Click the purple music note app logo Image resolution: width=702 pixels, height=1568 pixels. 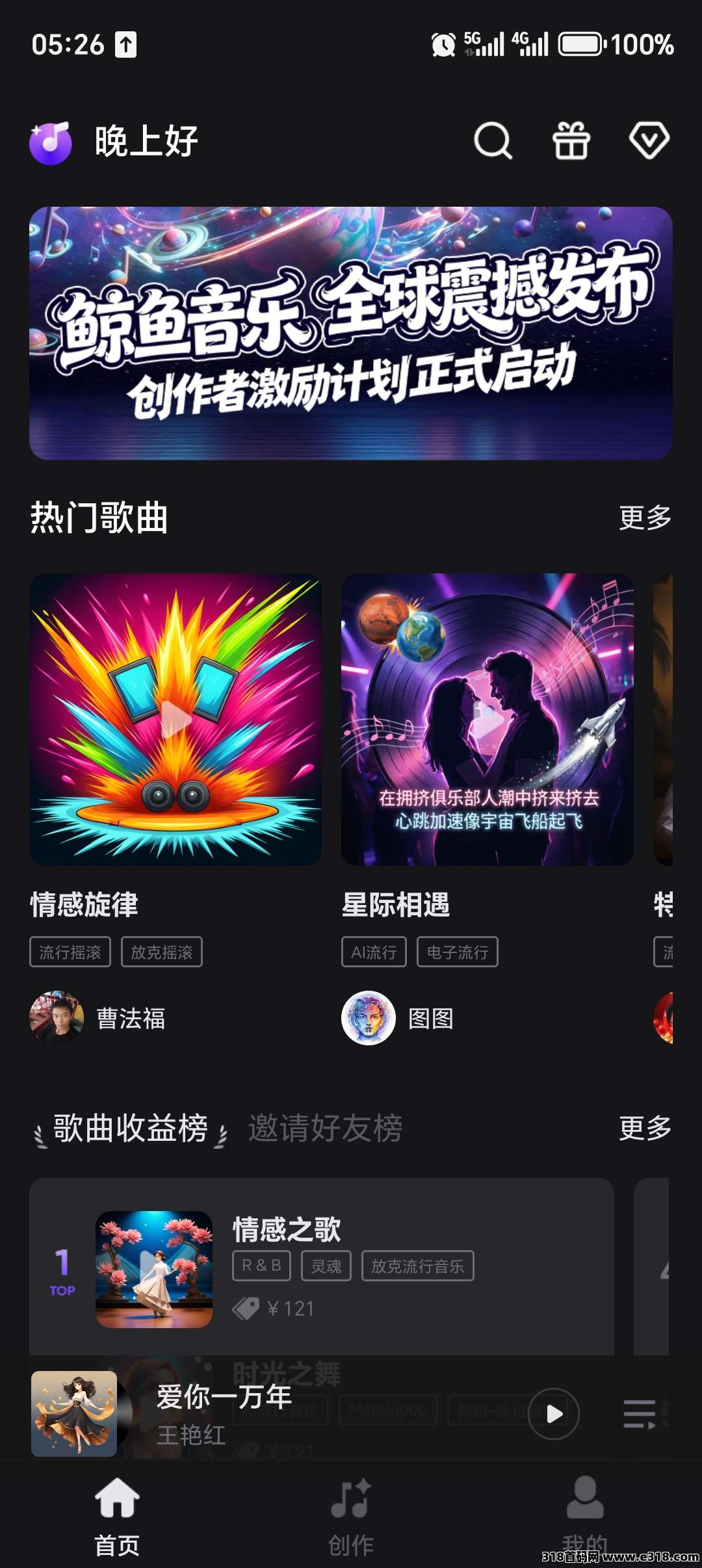pyautogui.click(x=51, y=140)
